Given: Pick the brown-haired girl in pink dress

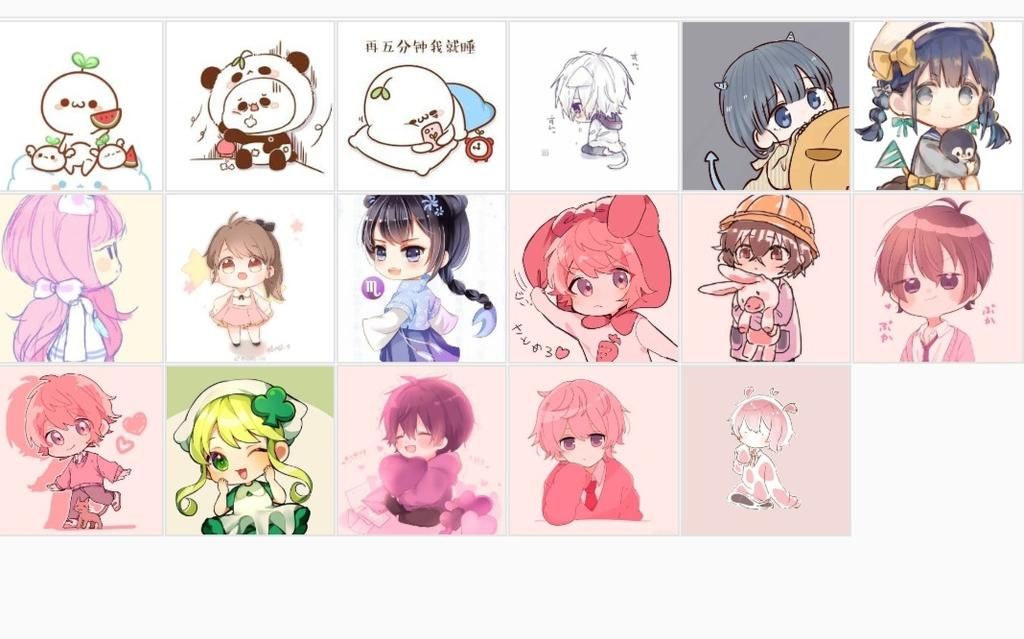Looking at the screenshot, I should click(250, 278).
